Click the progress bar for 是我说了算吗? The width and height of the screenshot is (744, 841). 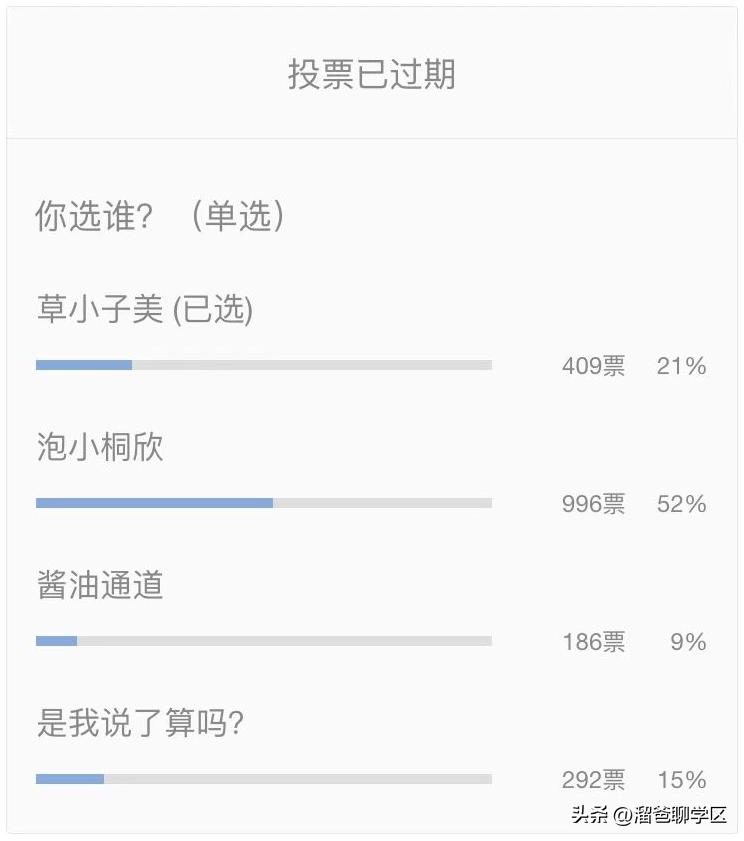263,779
